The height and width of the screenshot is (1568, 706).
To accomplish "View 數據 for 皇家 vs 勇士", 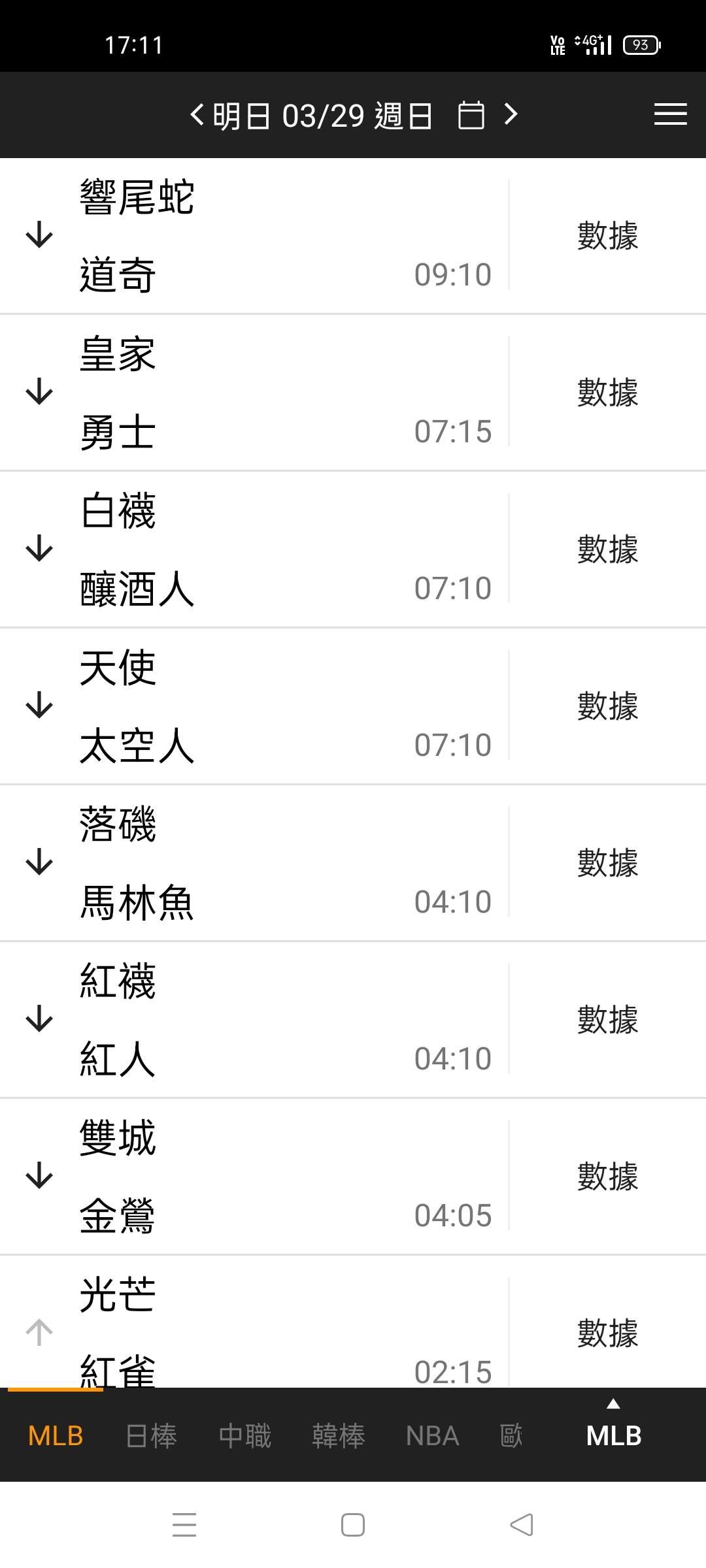I will [607, 392].
